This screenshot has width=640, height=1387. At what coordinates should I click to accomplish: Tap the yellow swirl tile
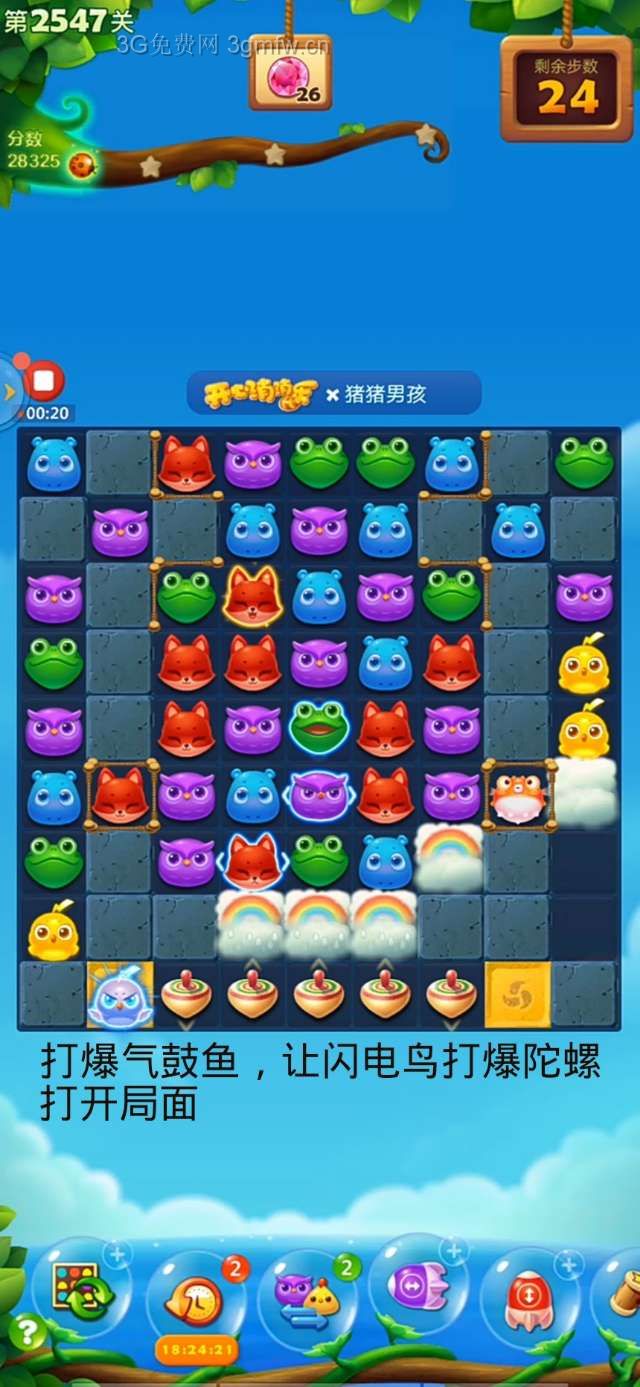(x=517, y=995)
